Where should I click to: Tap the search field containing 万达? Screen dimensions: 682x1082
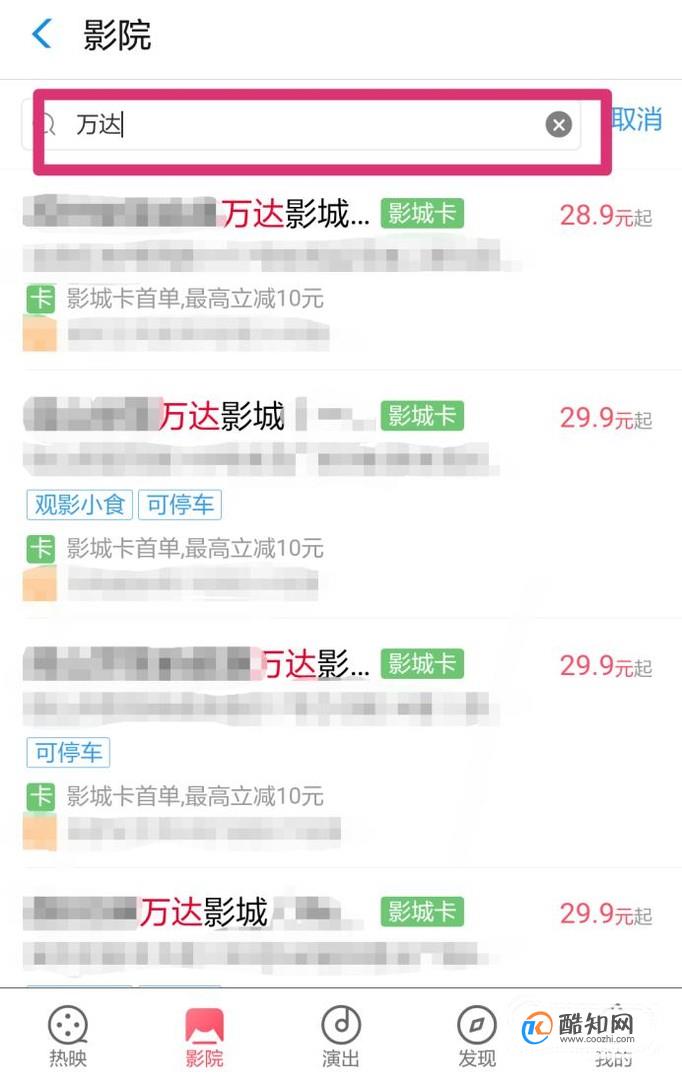[x=300, y=125]
